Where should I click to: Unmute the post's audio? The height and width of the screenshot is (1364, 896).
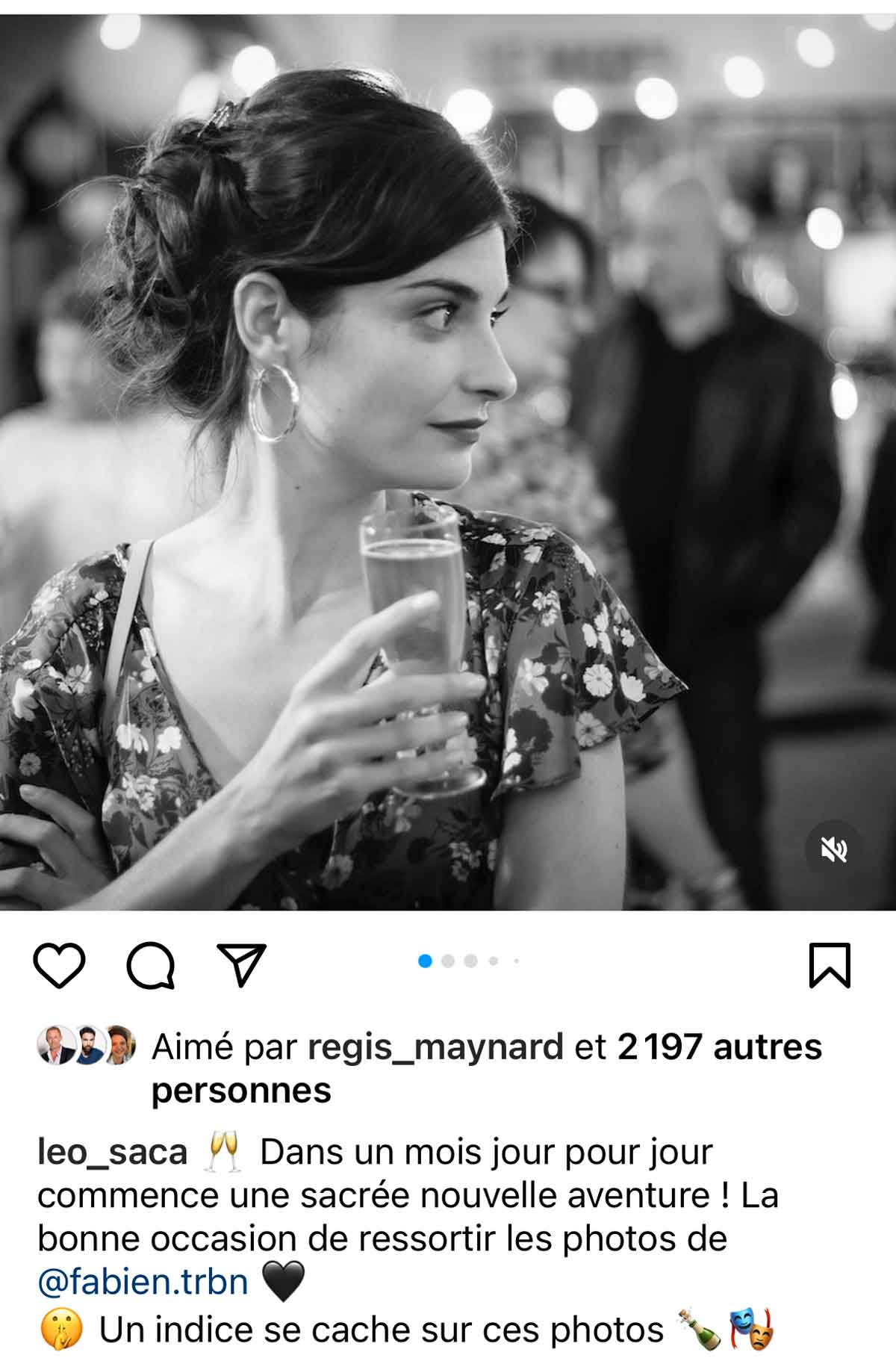pos(834,849)
